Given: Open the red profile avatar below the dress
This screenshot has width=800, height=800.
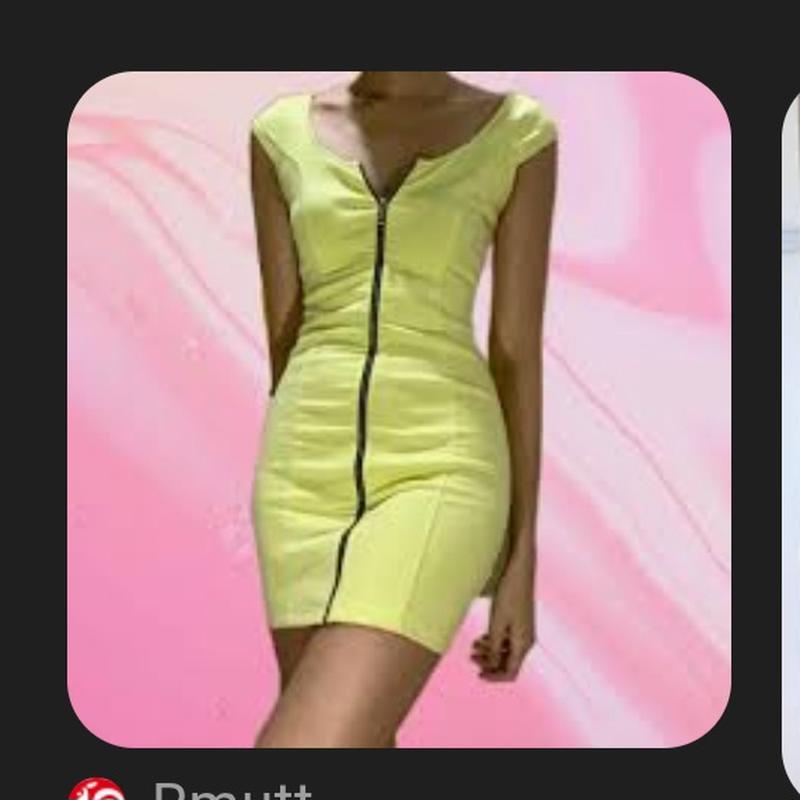Looking at the screenshot, I should (97, 791).
